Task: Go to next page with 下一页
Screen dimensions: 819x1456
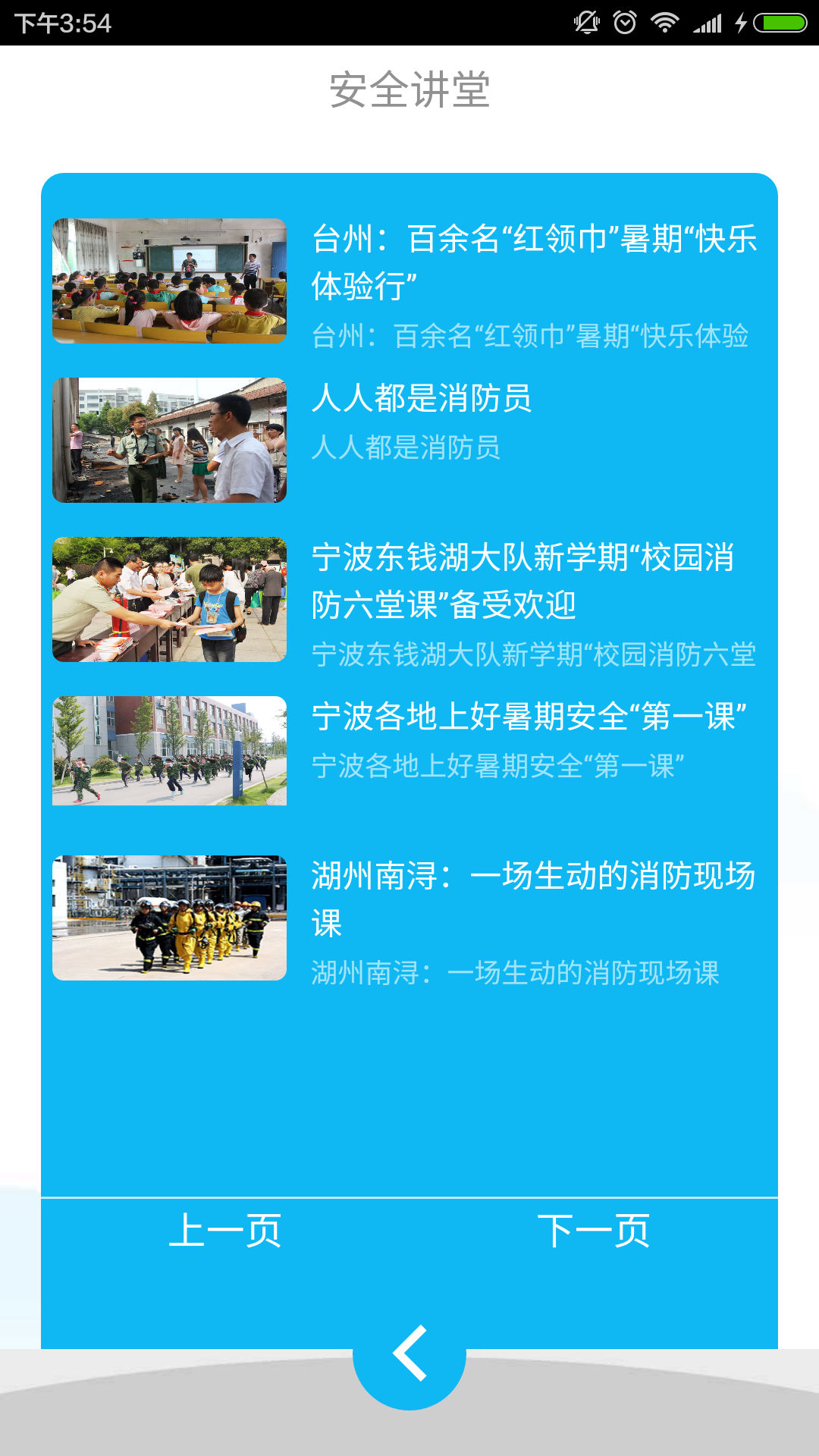Action: [x=594, y=1230]
